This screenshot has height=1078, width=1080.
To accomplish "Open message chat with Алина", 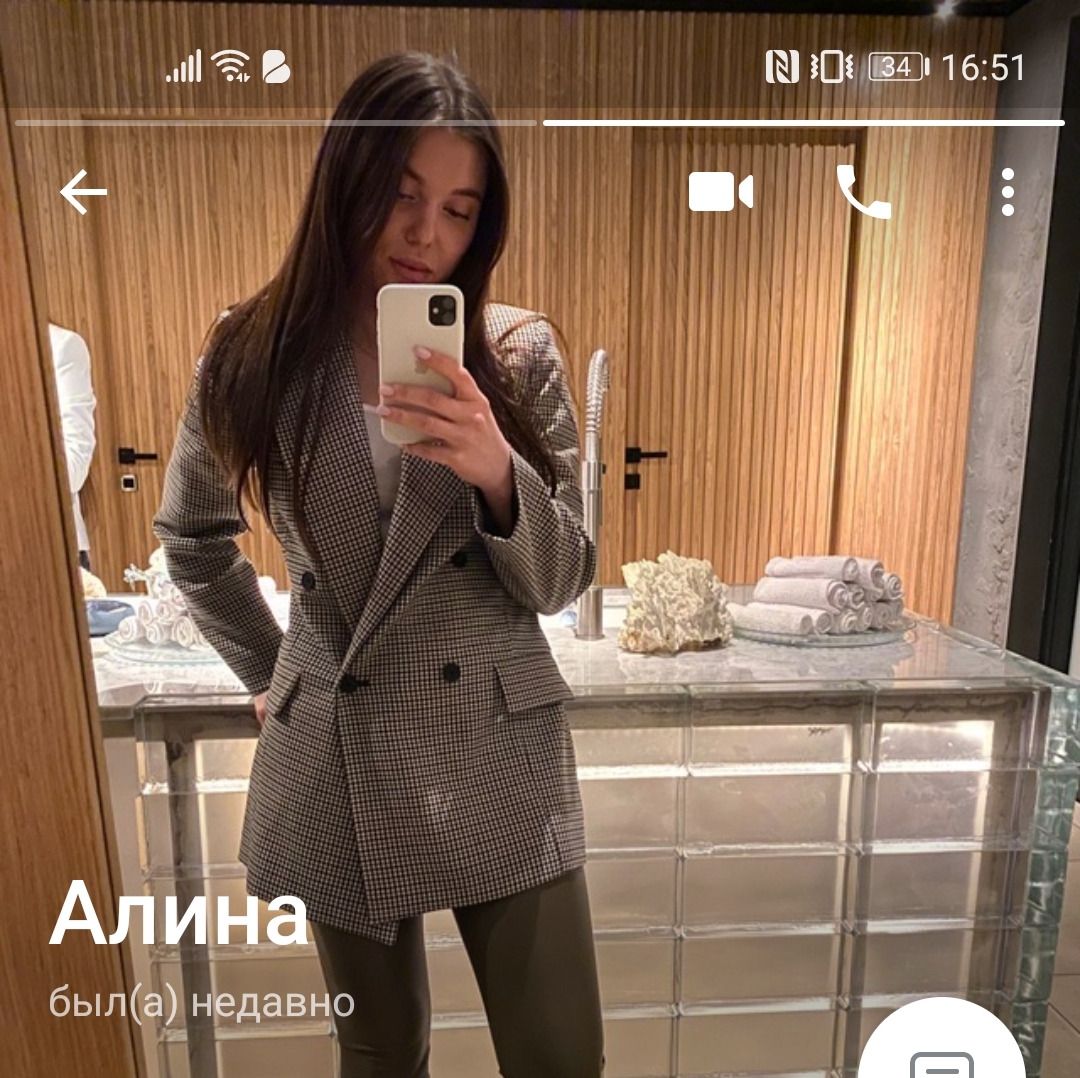I will tap(941, 1050).
